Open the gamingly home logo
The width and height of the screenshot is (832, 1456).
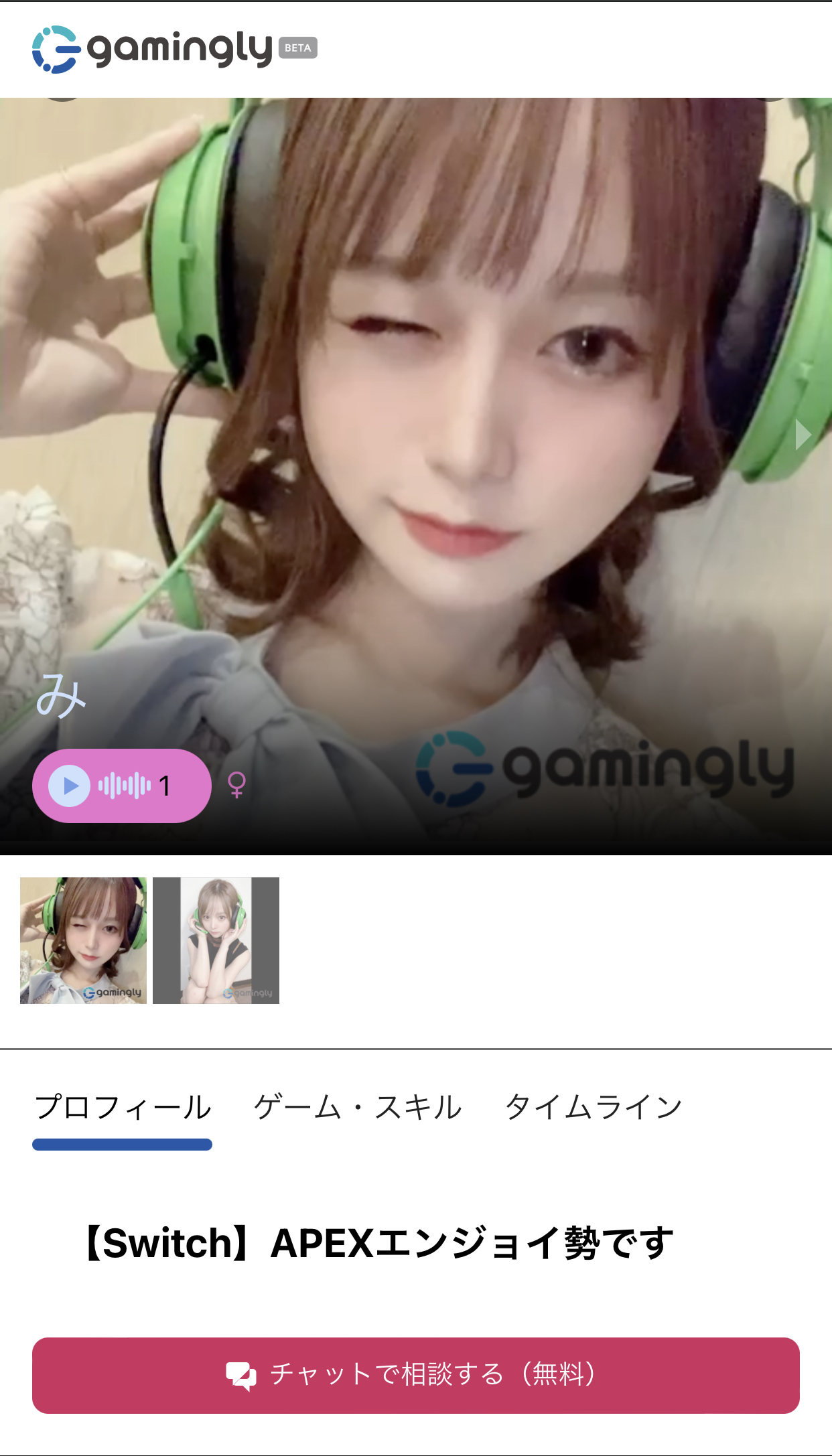coord(154,49)
